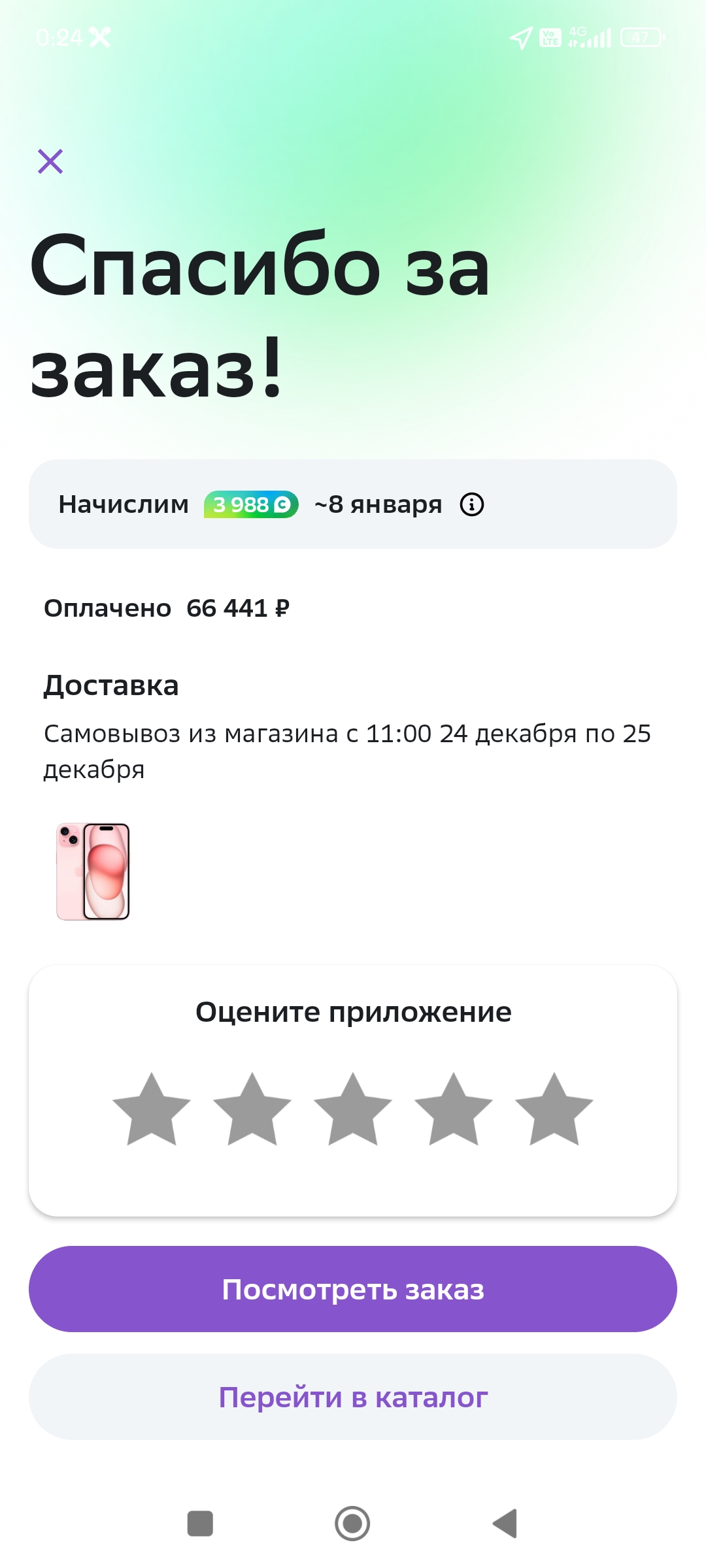The height and width of the screenshot is (1568, 706).
Task: Tap the system back button
Action: tap(505, 1524)
